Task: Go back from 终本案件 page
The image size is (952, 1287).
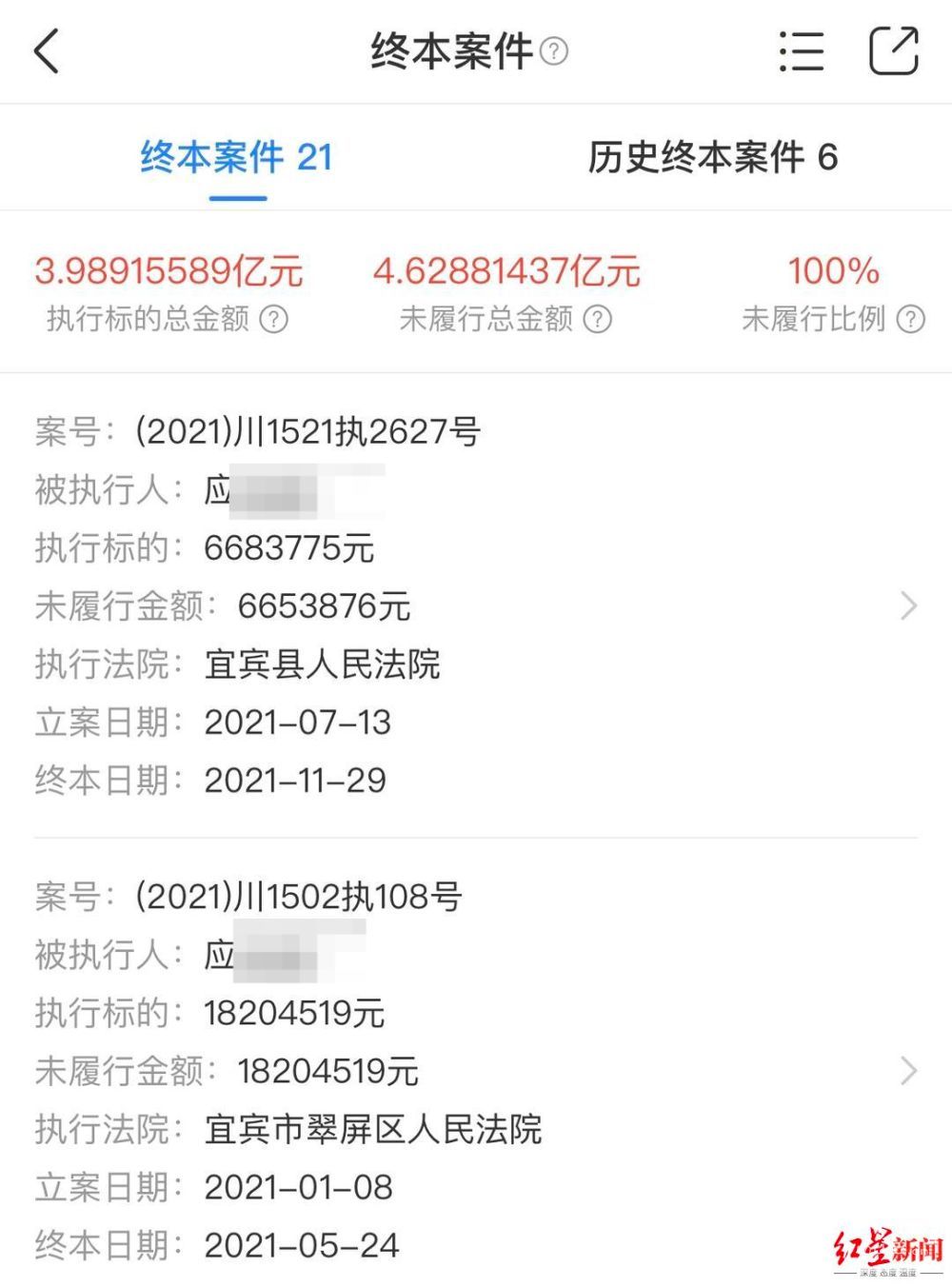Action: point(47,51)
